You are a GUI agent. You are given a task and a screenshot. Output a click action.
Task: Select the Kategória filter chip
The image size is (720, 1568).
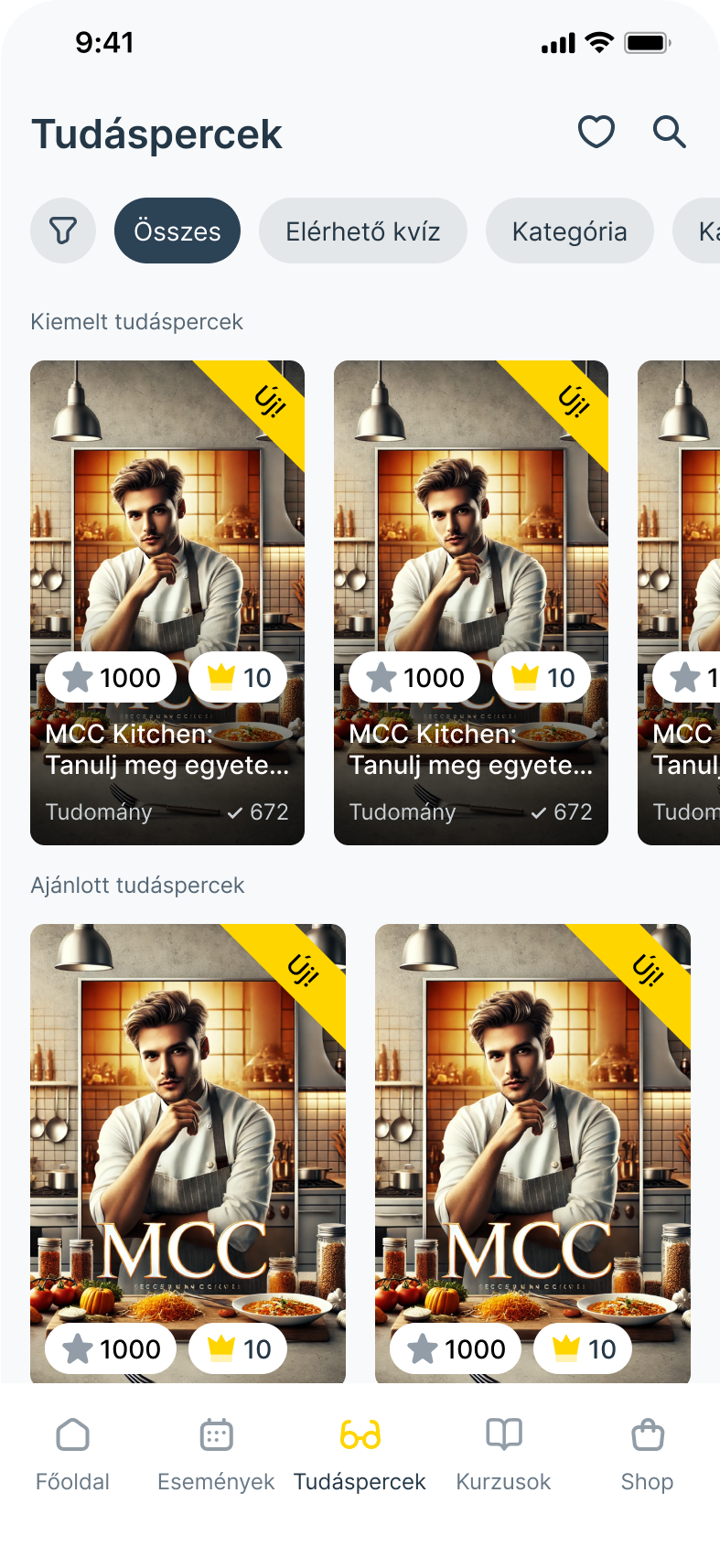pos(569,231)
